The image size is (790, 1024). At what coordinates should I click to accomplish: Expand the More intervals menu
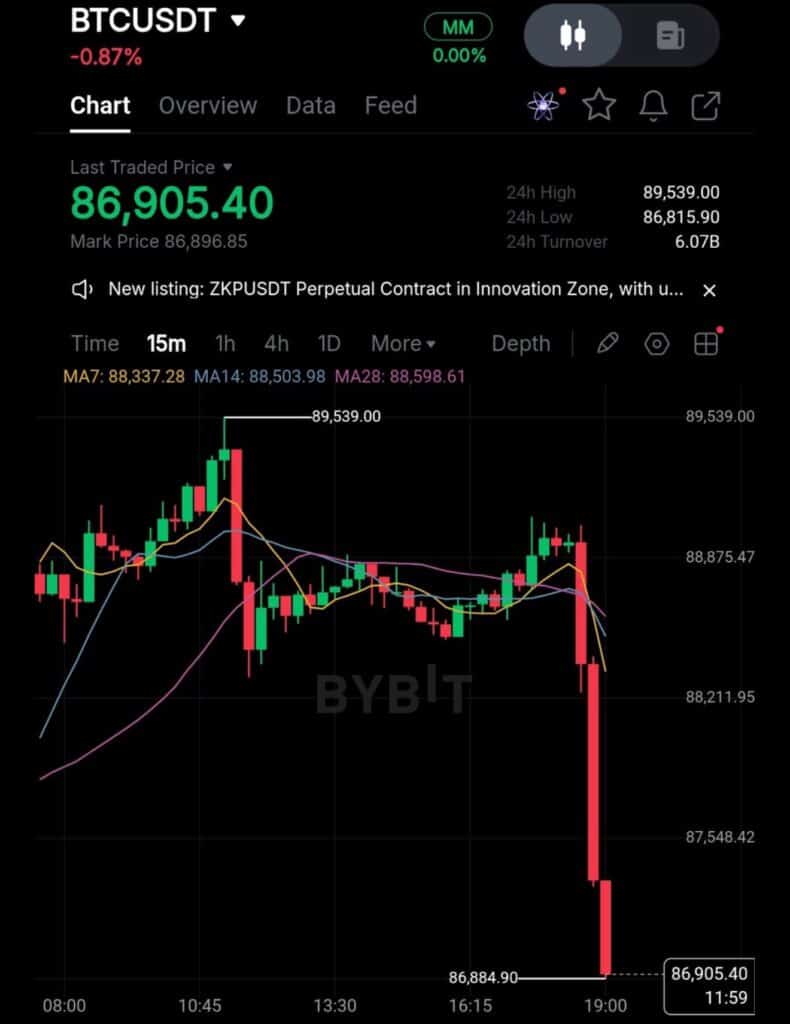click(x=403, y=343)
